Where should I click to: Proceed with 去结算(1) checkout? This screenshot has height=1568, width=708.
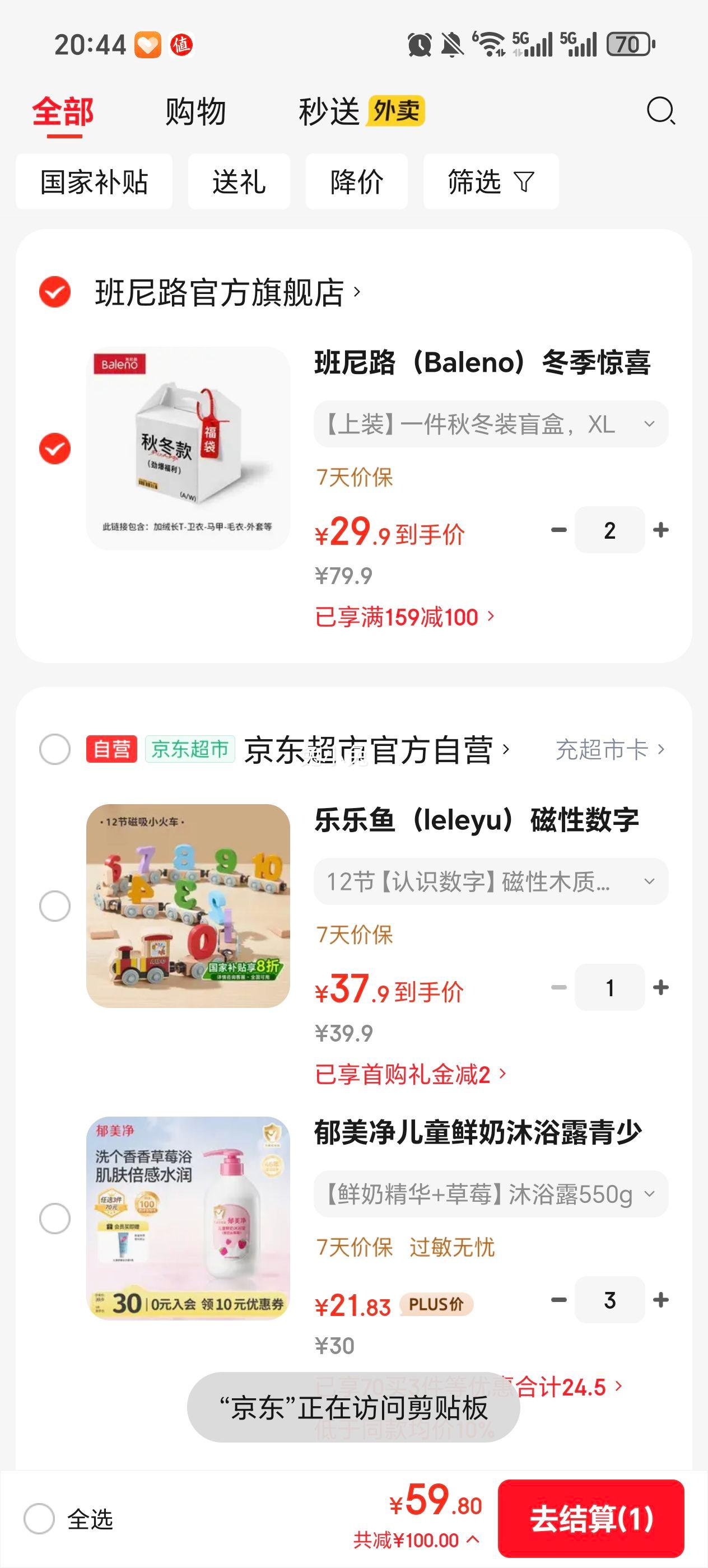591,1519
